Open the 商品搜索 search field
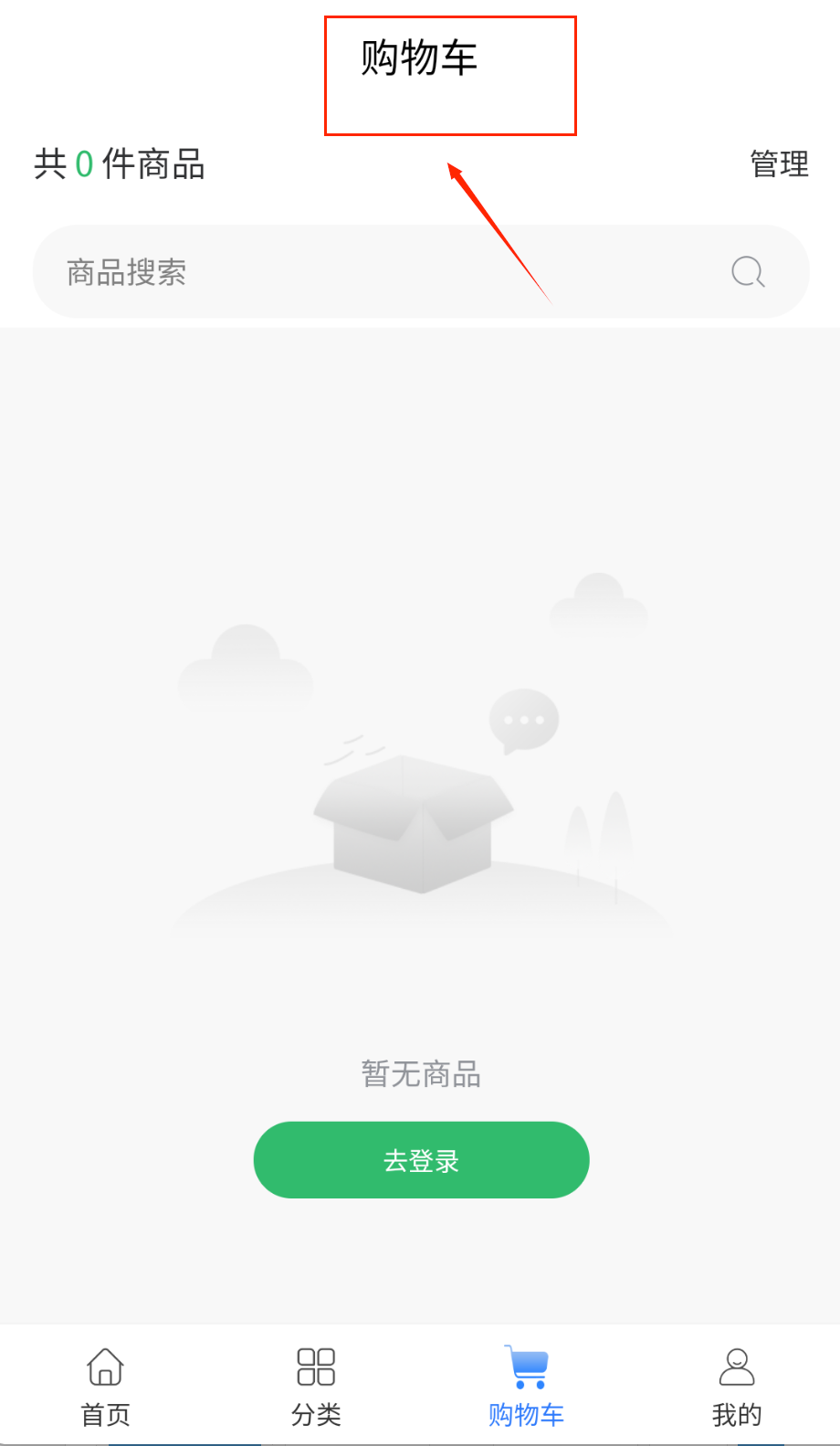 point(383,272)
